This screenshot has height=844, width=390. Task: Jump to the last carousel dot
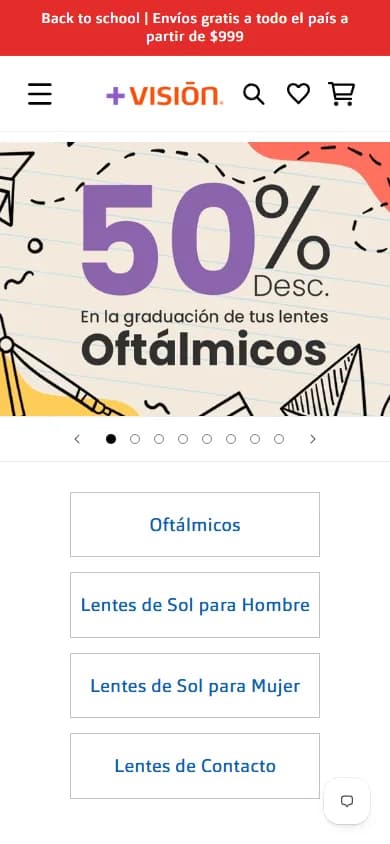(x=279, y=439)
